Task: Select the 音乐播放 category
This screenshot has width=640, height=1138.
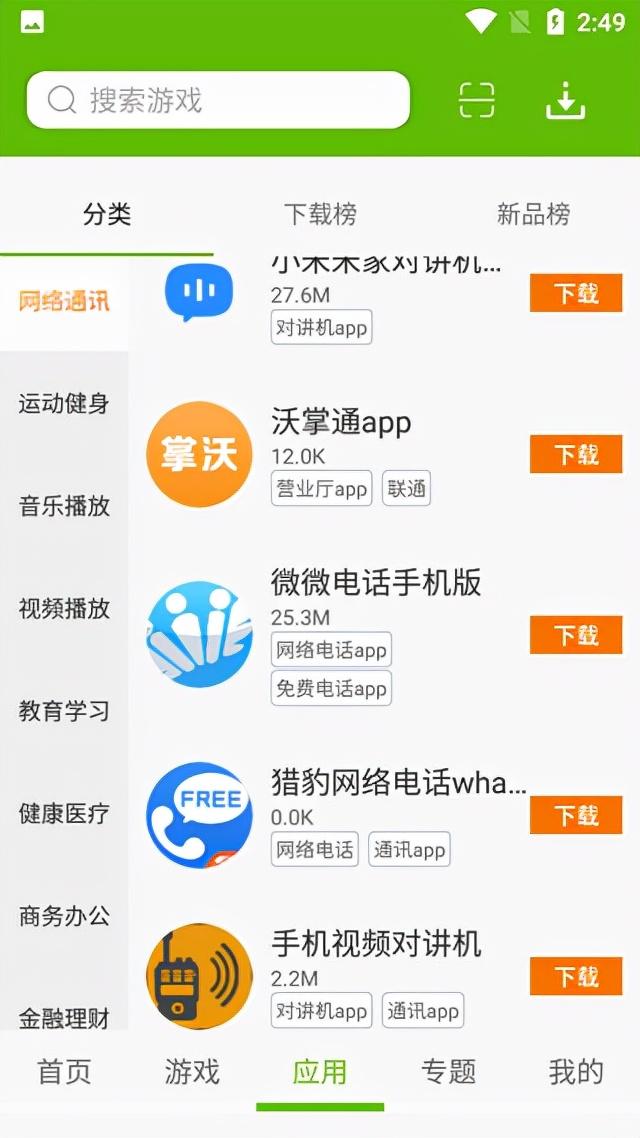Action: 64,506
